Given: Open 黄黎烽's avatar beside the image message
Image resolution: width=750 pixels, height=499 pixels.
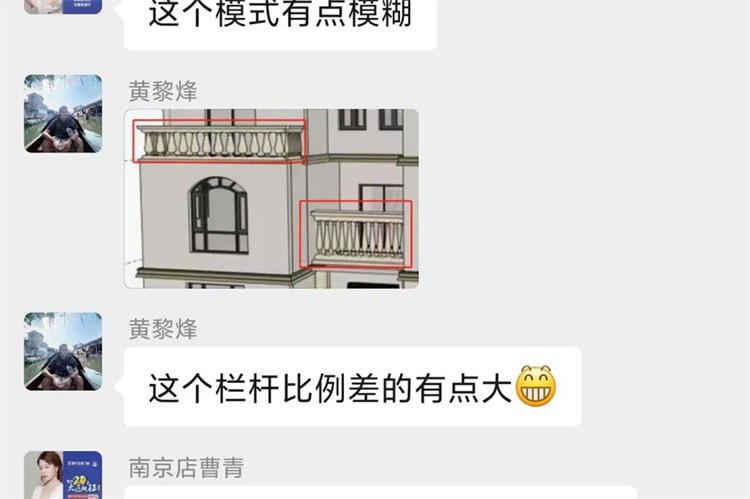Looking at the screenshot, I should point(63,113).
